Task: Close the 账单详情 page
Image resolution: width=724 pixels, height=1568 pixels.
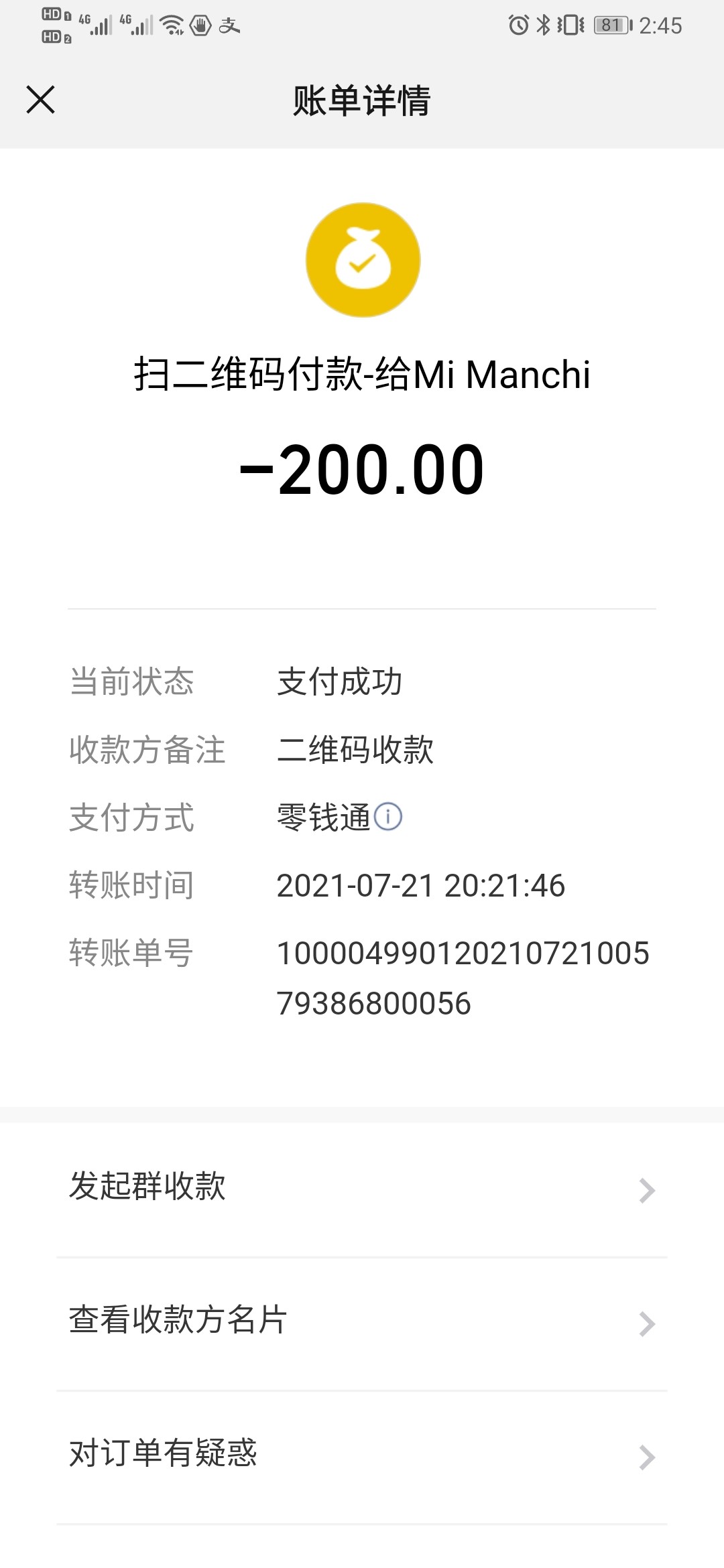Action: (x=40, y=99)
